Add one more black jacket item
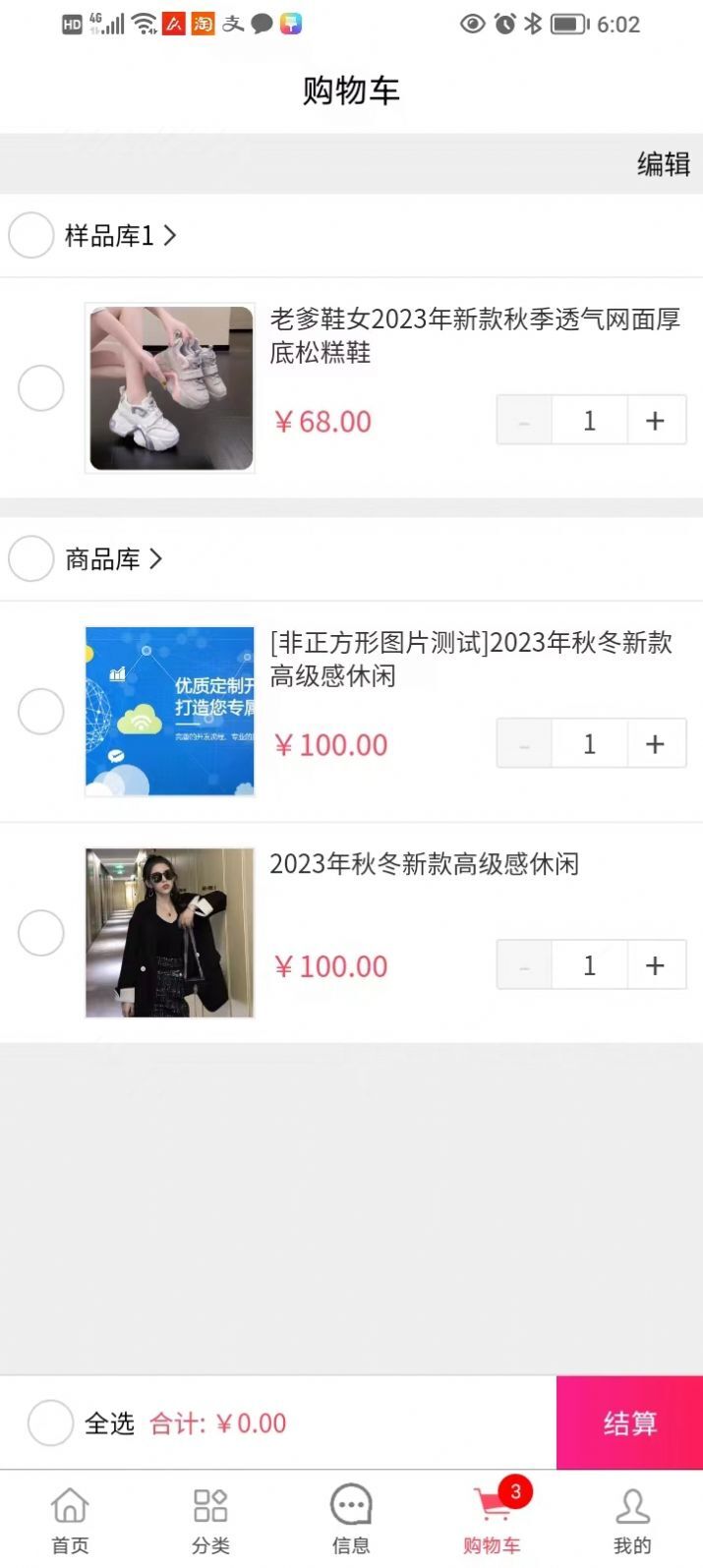Screen dimensions: 703x1568 pos(655,965)
